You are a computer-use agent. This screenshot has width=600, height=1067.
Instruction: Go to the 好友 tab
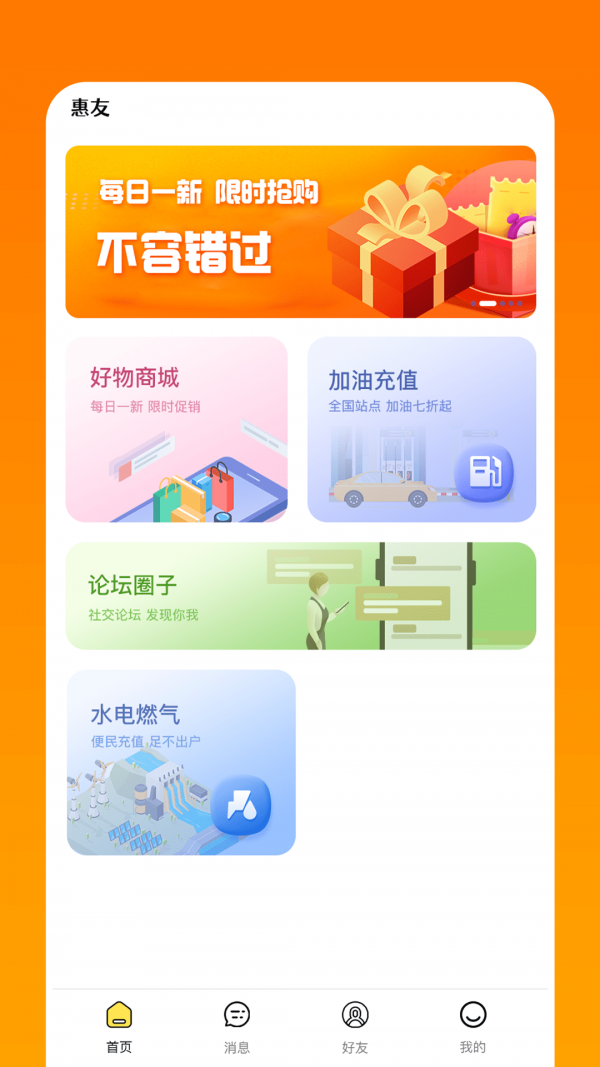(x=355, y=1027)
